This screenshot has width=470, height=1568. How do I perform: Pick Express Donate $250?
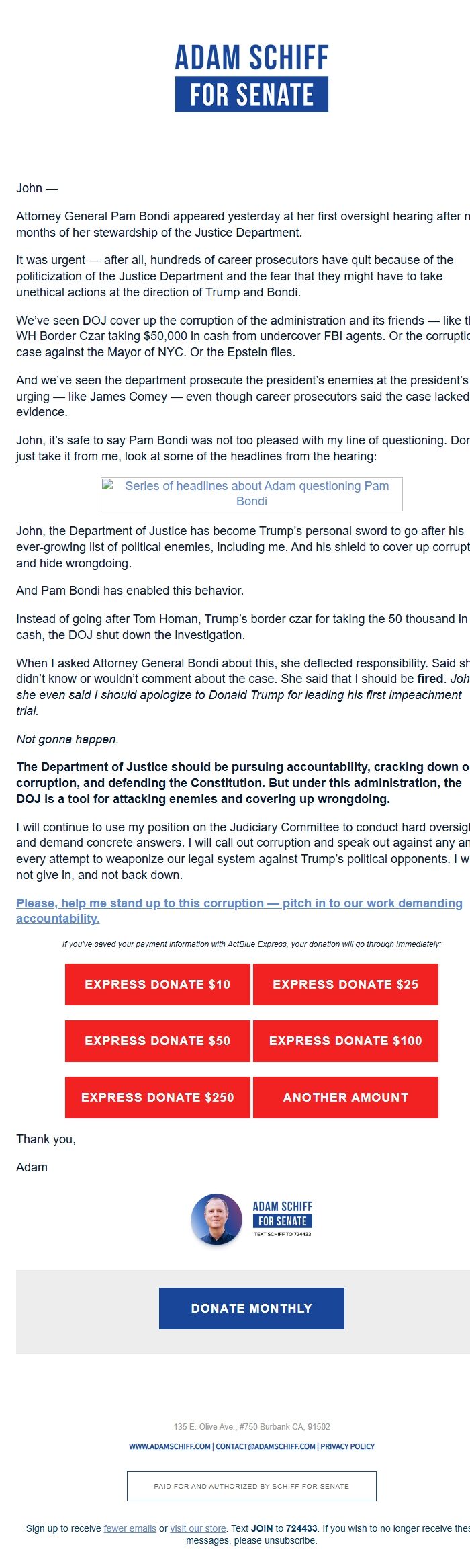click(x=158, y=1098)
